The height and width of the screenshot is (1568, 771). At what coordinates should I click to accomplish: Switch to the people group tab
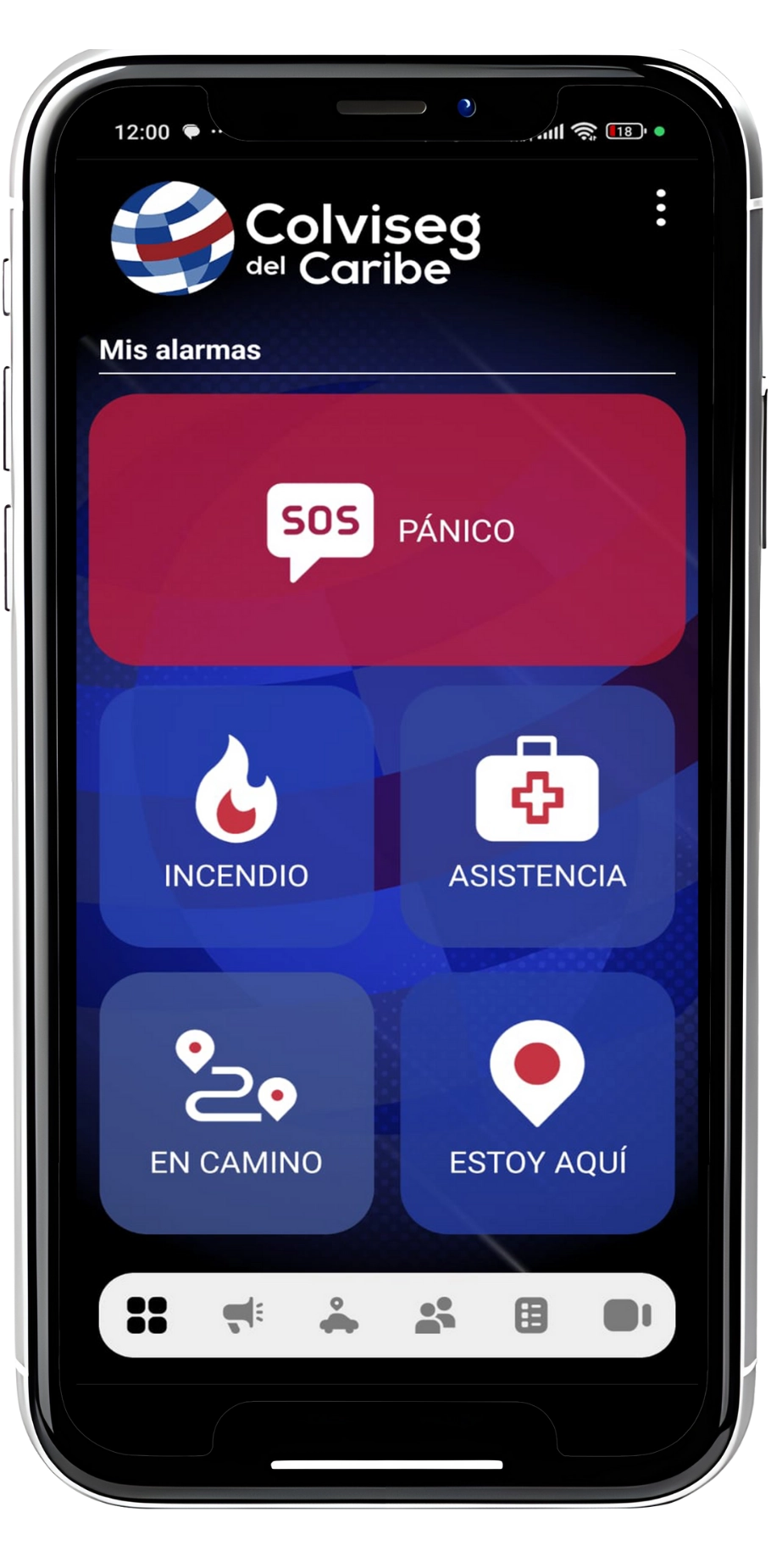[435, 1315]
